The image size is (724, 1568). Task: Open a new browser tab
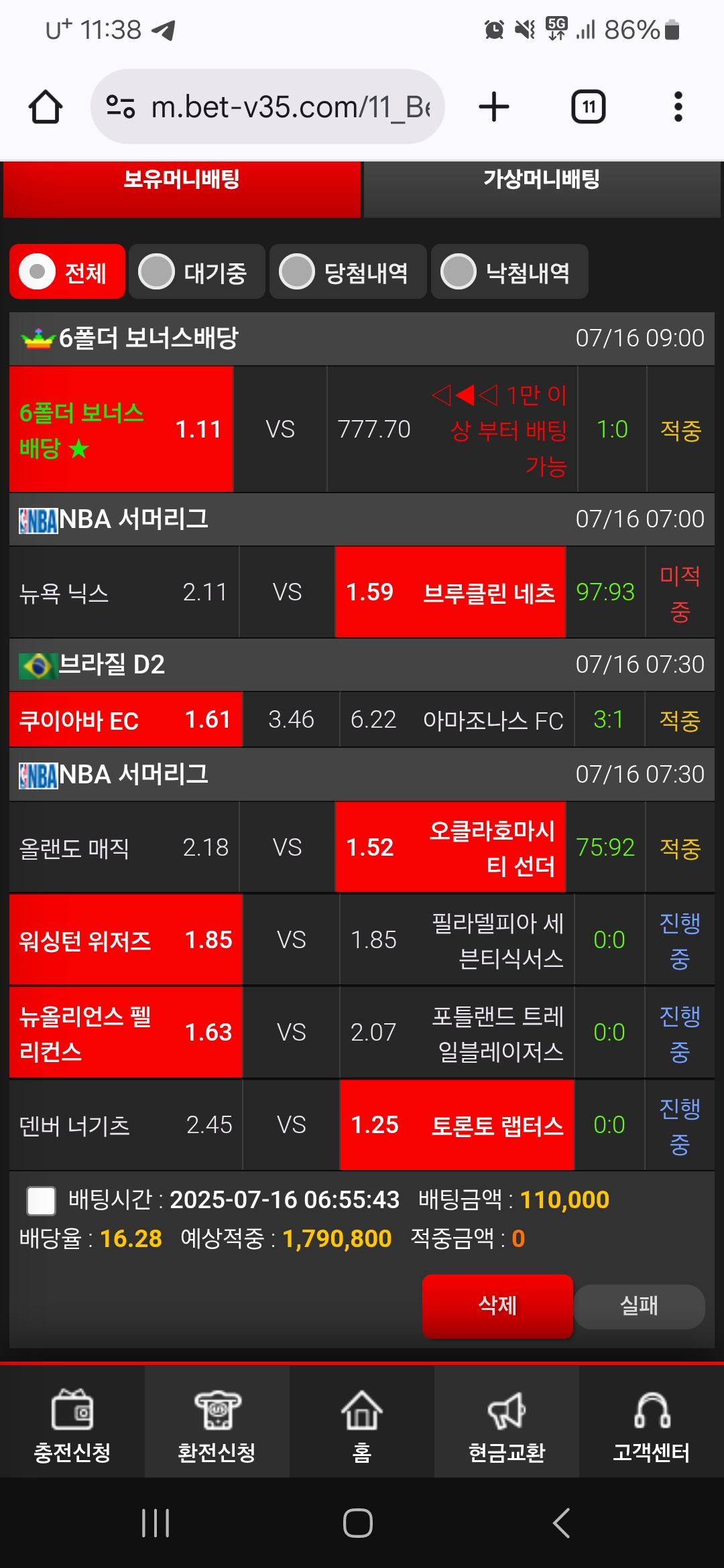click(494, 107)
